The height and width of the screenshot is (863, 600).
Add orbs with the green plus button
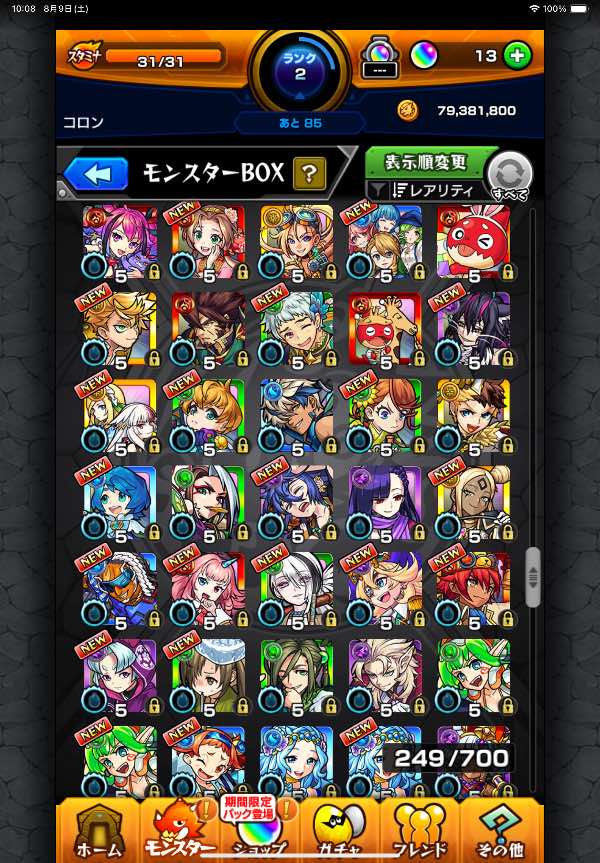517,55
